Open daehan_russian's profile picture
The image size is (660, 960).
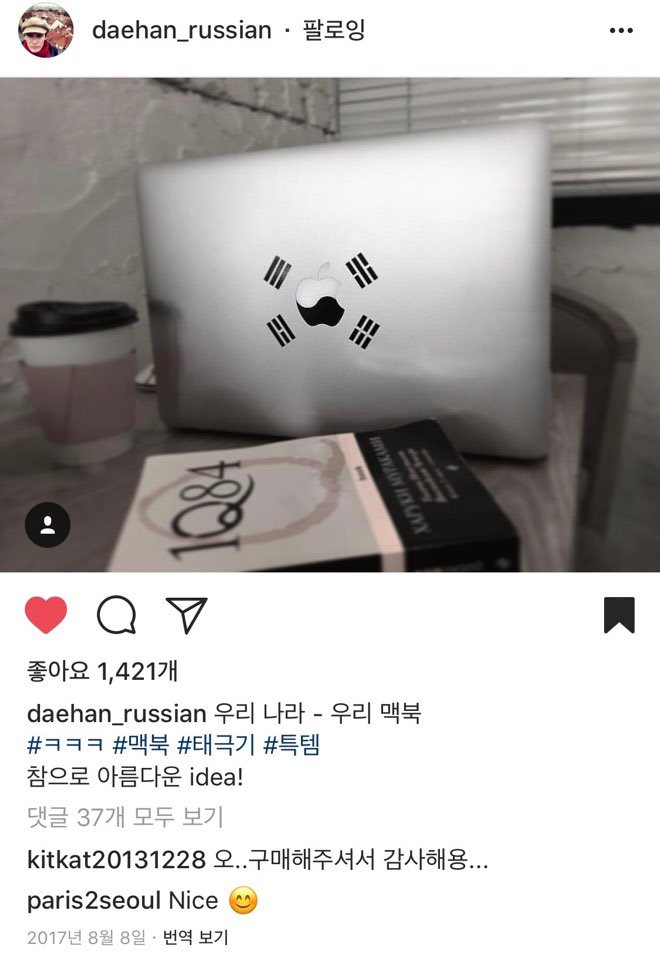46,30
